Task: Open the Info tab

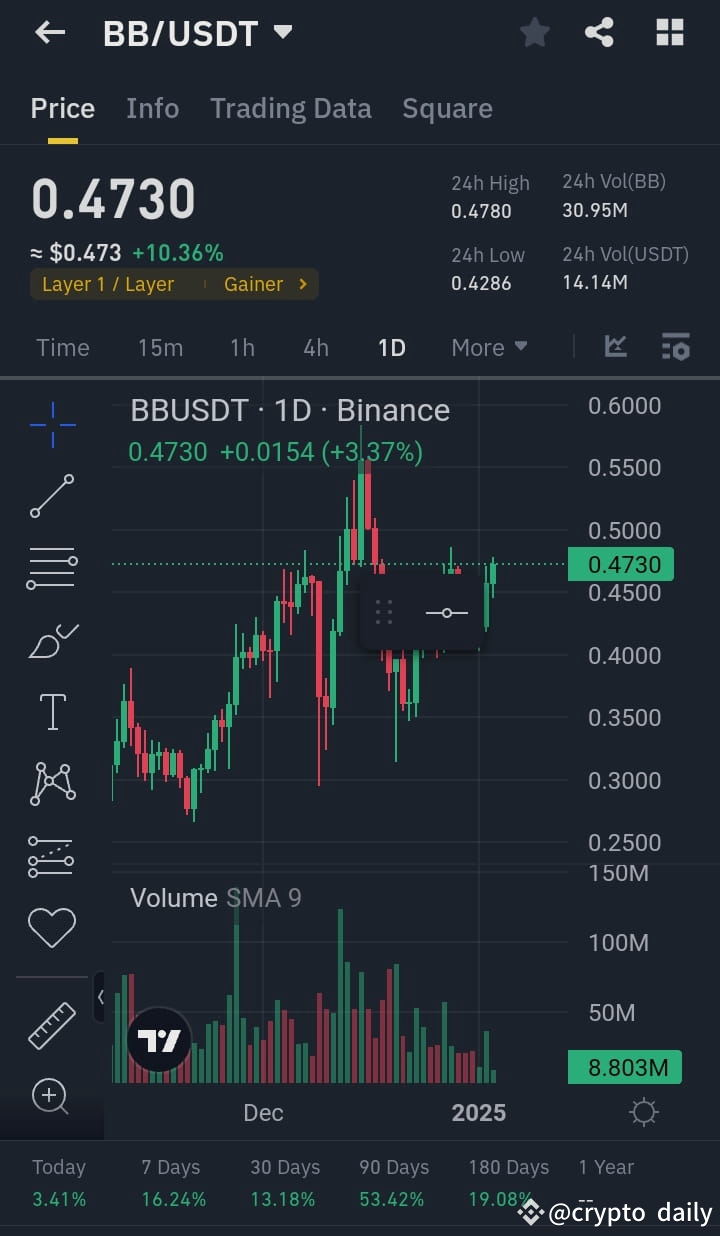Action: pos(152,108)
